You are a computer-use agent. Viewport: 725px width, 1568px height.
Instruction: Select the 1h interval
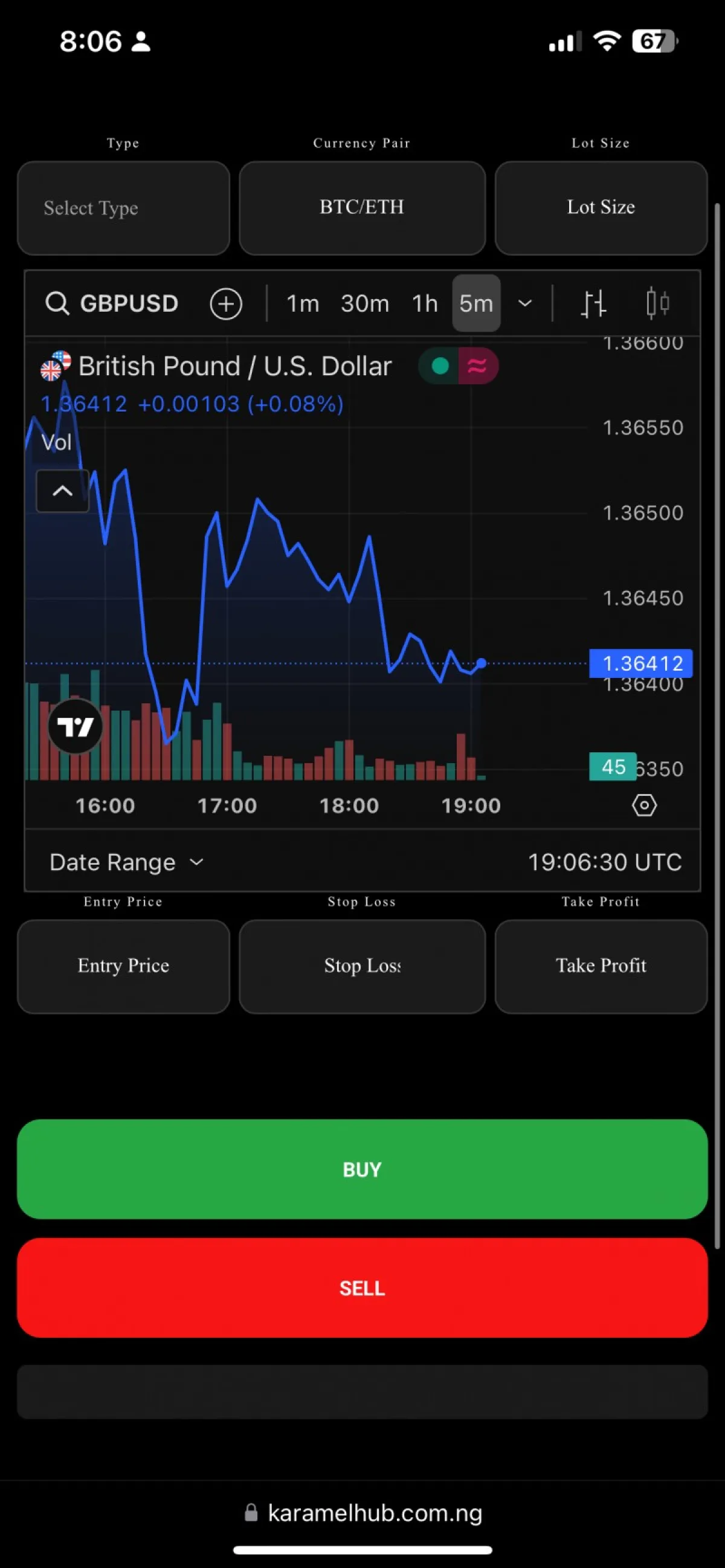pos(425,303)
